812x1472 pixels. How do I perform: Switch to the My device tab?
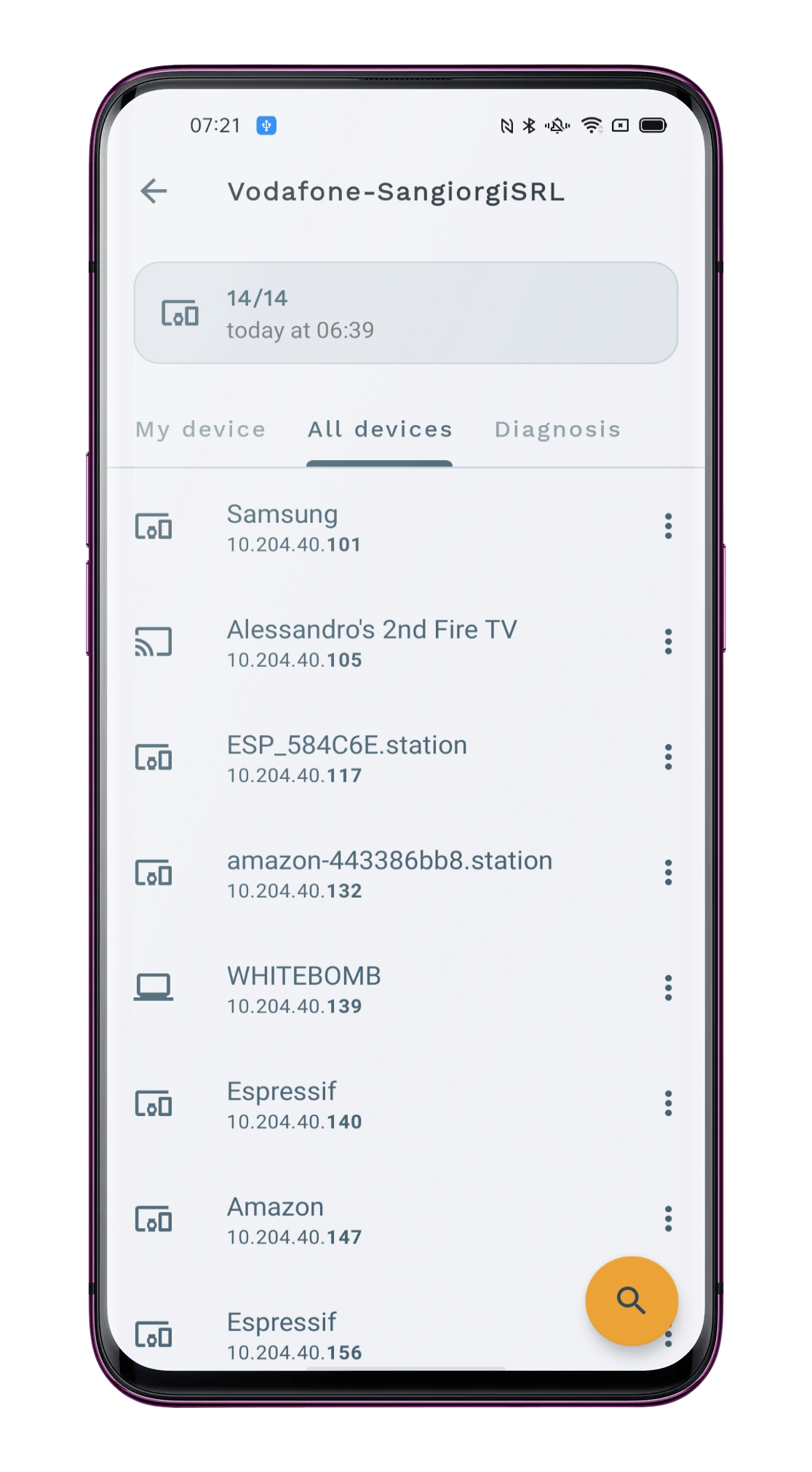(x=200, y=430)
